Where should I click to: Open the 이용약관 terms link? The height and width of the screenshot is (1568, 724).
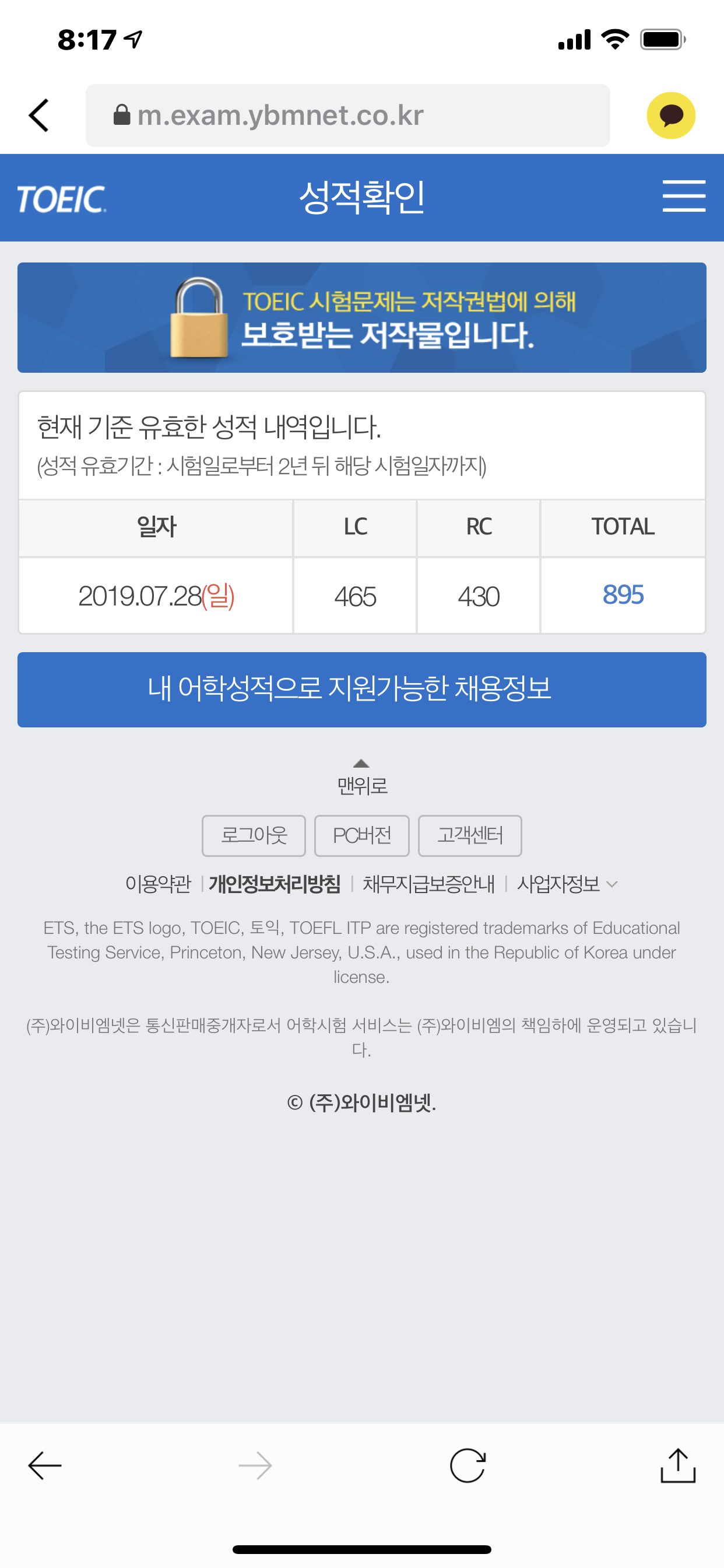158,884
